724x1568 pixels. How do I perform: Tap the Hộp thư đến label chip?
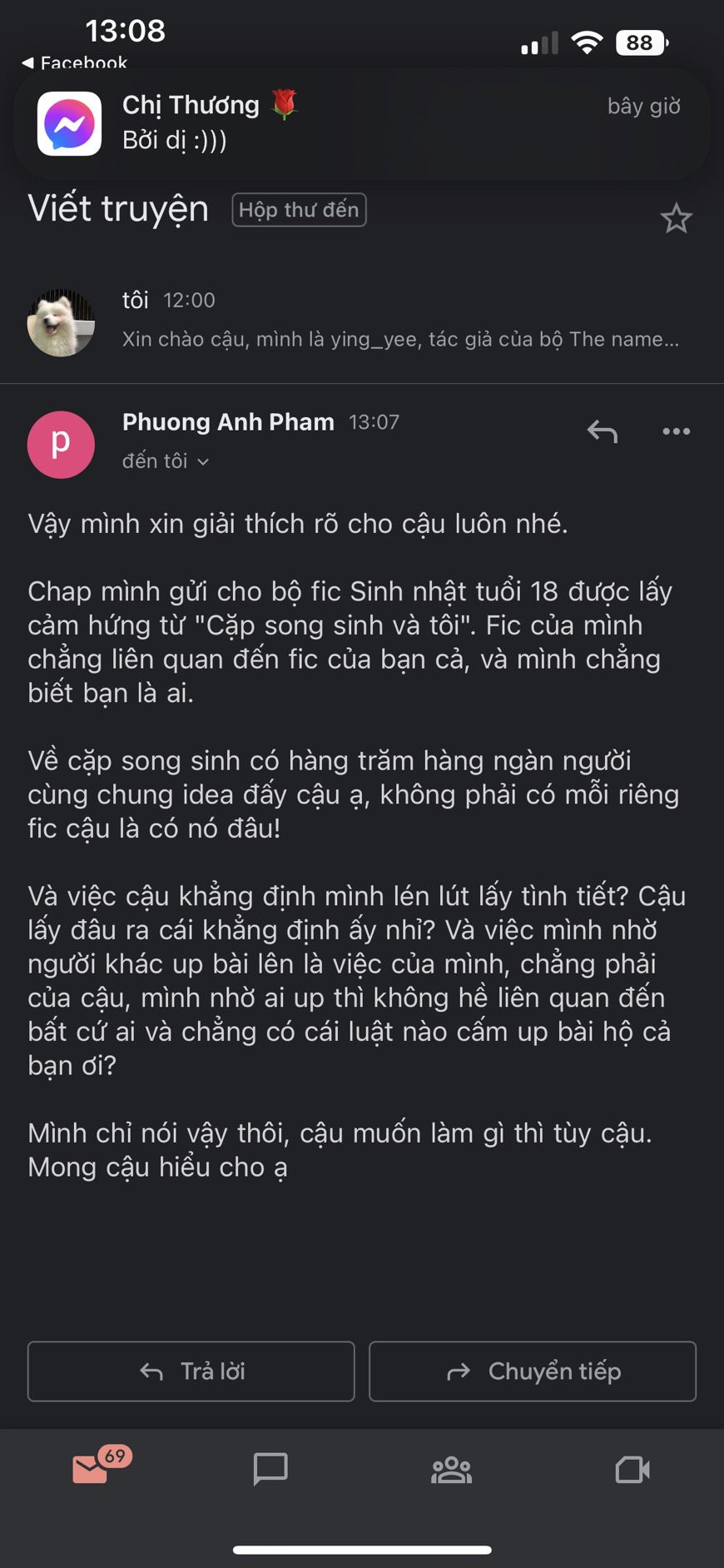[299, 210]
